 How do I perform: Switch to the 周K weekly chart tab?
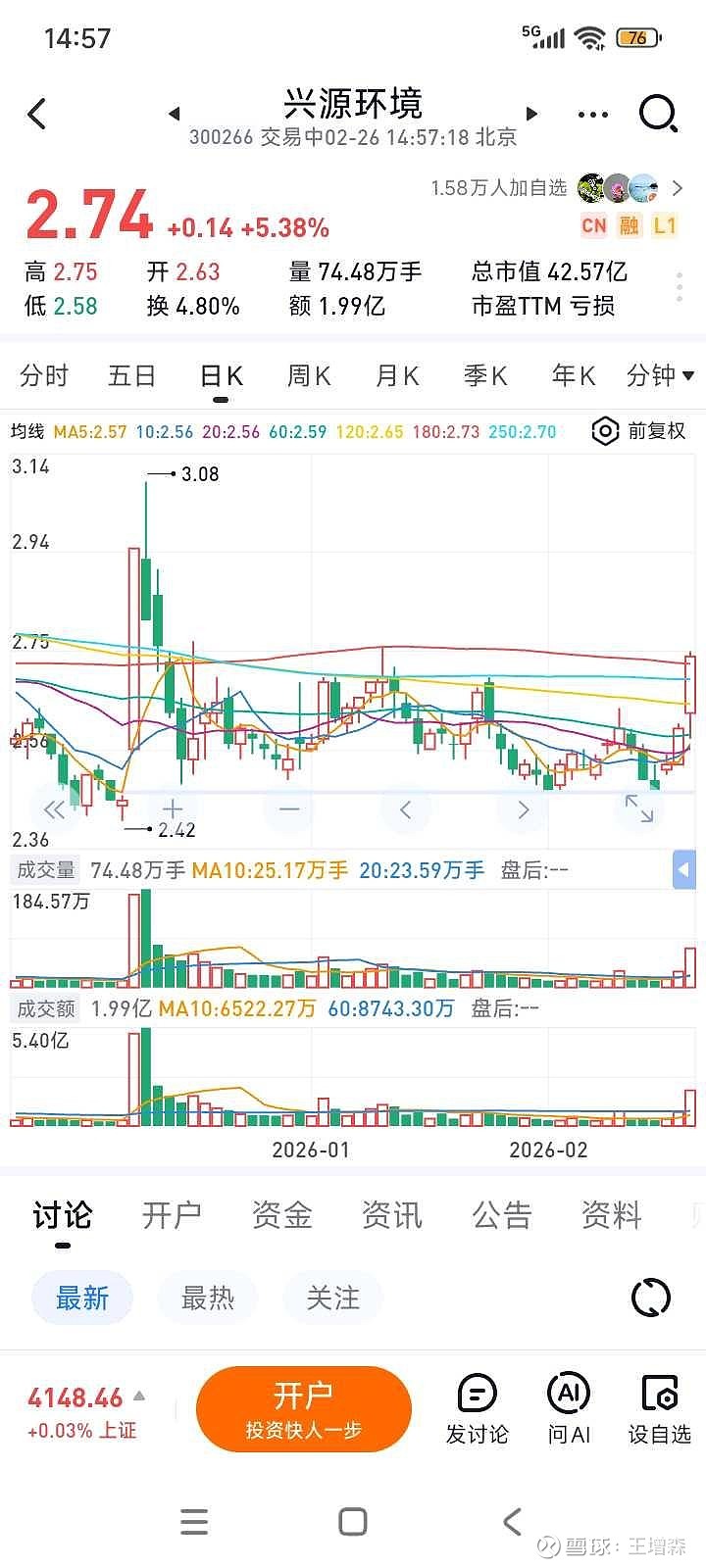(x=309, y=375)
